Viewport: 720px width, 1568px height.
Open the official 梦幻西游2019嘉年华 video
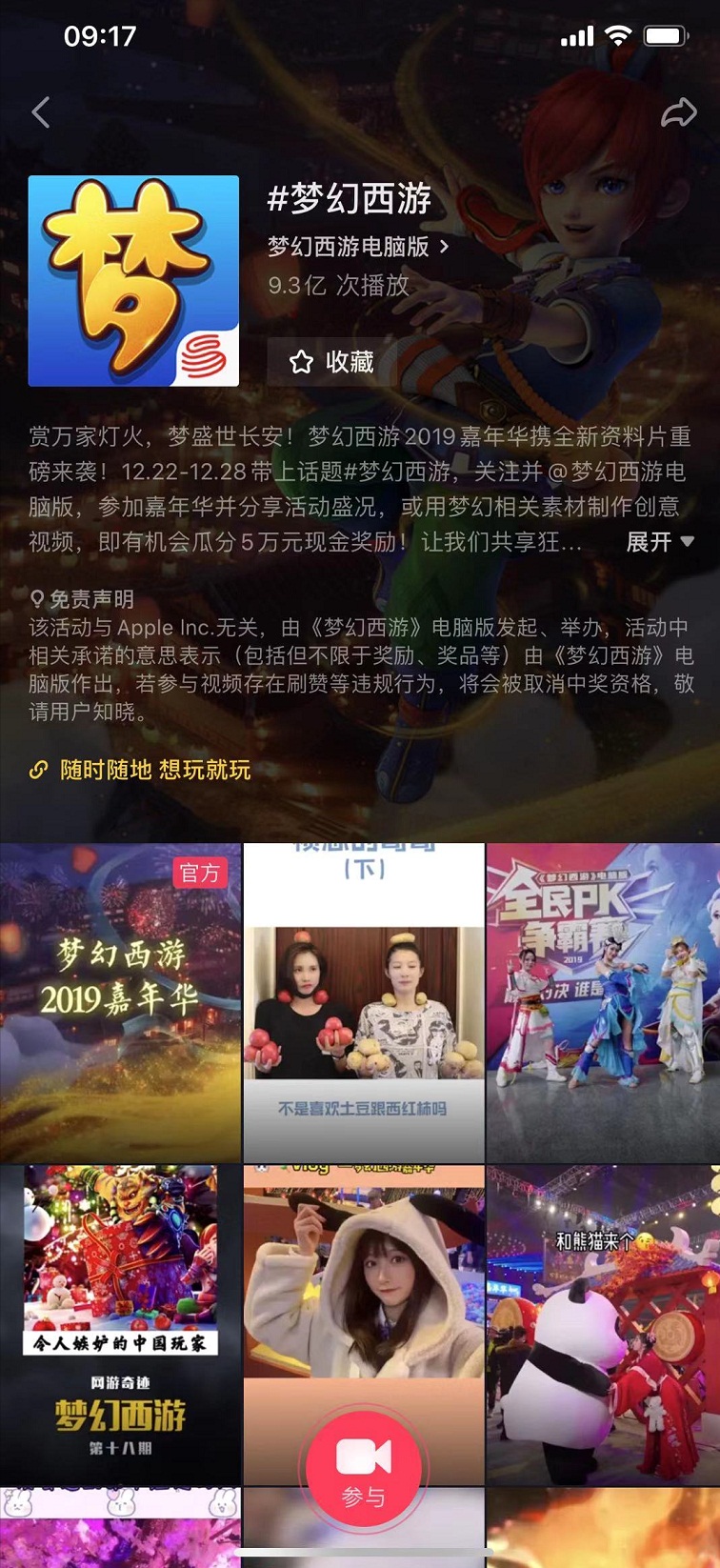pyautogui.click(x=120, y=1000)
